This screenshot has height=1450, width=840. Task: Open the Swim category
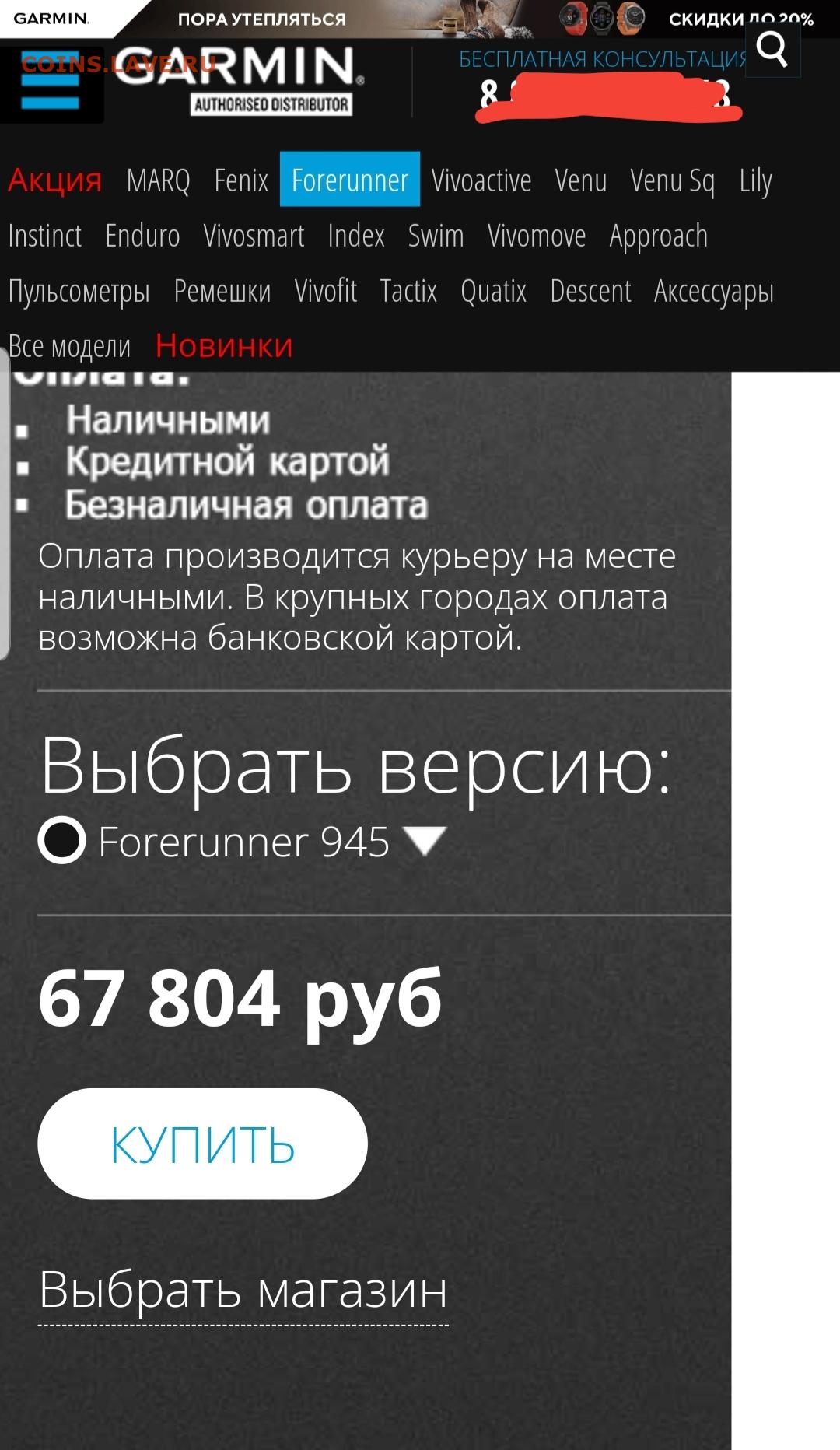pyautogui.click(x=436, y=236)
